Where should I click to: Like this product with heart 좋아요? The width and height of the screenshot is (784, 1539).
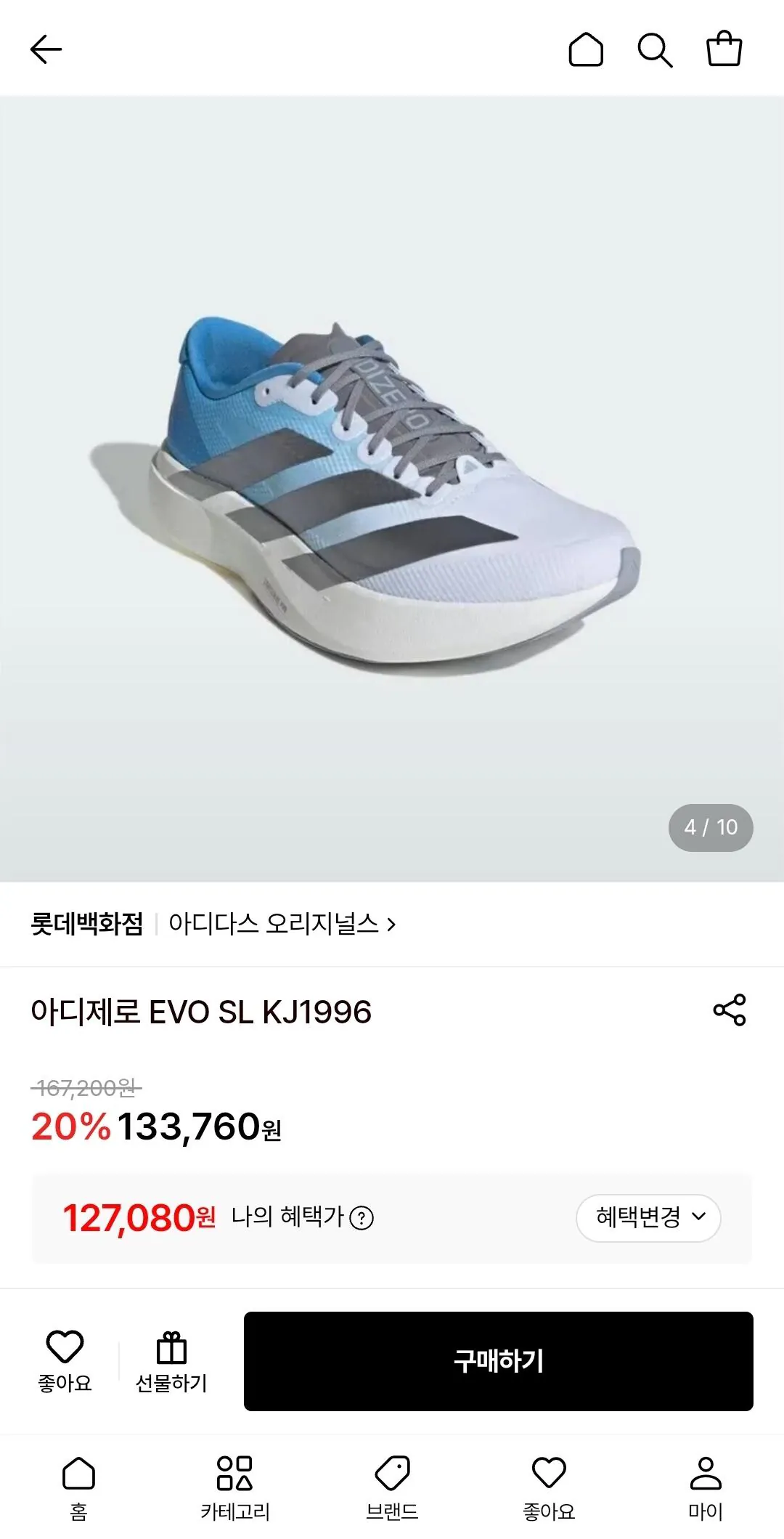(65, 1362)
